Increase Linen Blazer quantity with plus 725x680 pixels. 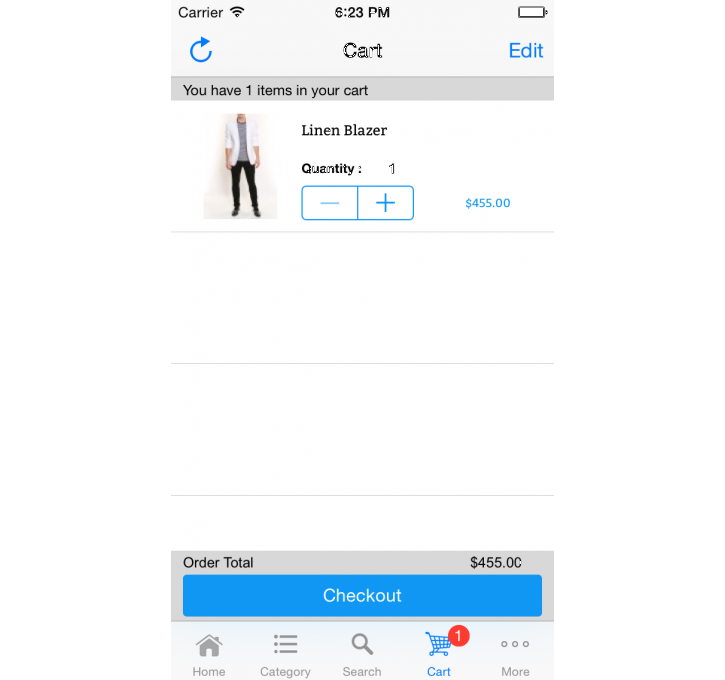point(385,203)
